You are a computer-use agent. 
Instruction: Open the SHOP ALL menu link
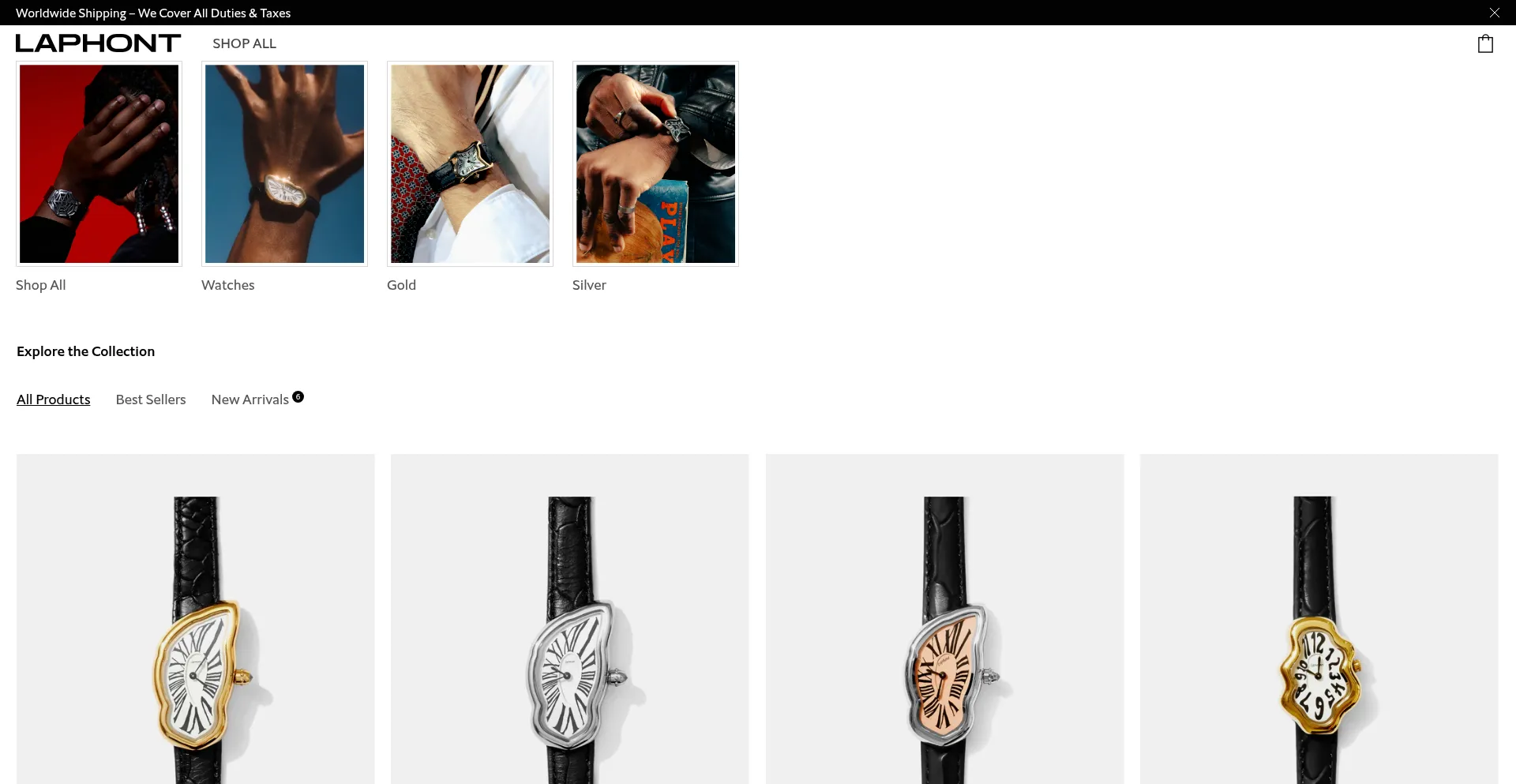[x=244, y=43]
